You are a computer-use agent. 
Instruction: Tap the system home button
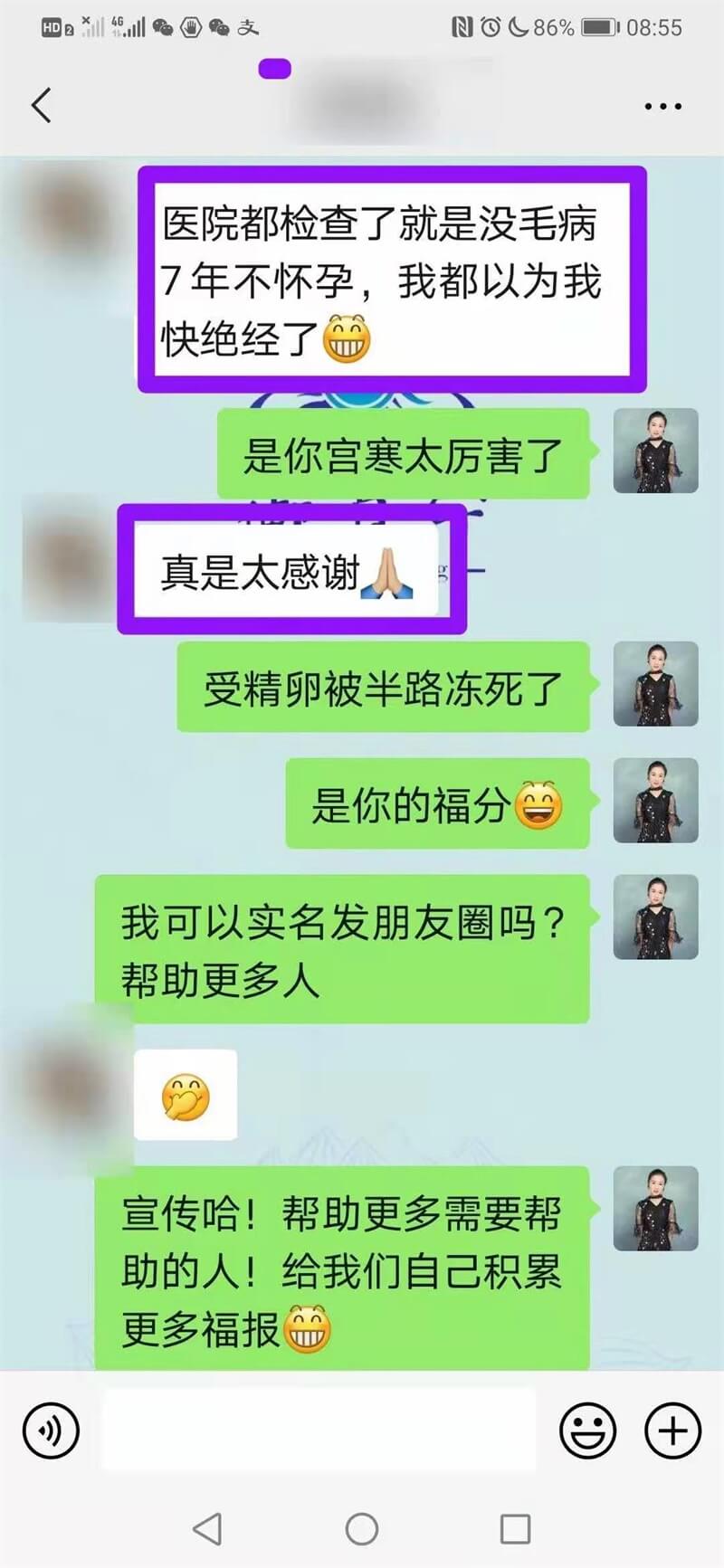pyautogui.click(x=362, y=1529)
